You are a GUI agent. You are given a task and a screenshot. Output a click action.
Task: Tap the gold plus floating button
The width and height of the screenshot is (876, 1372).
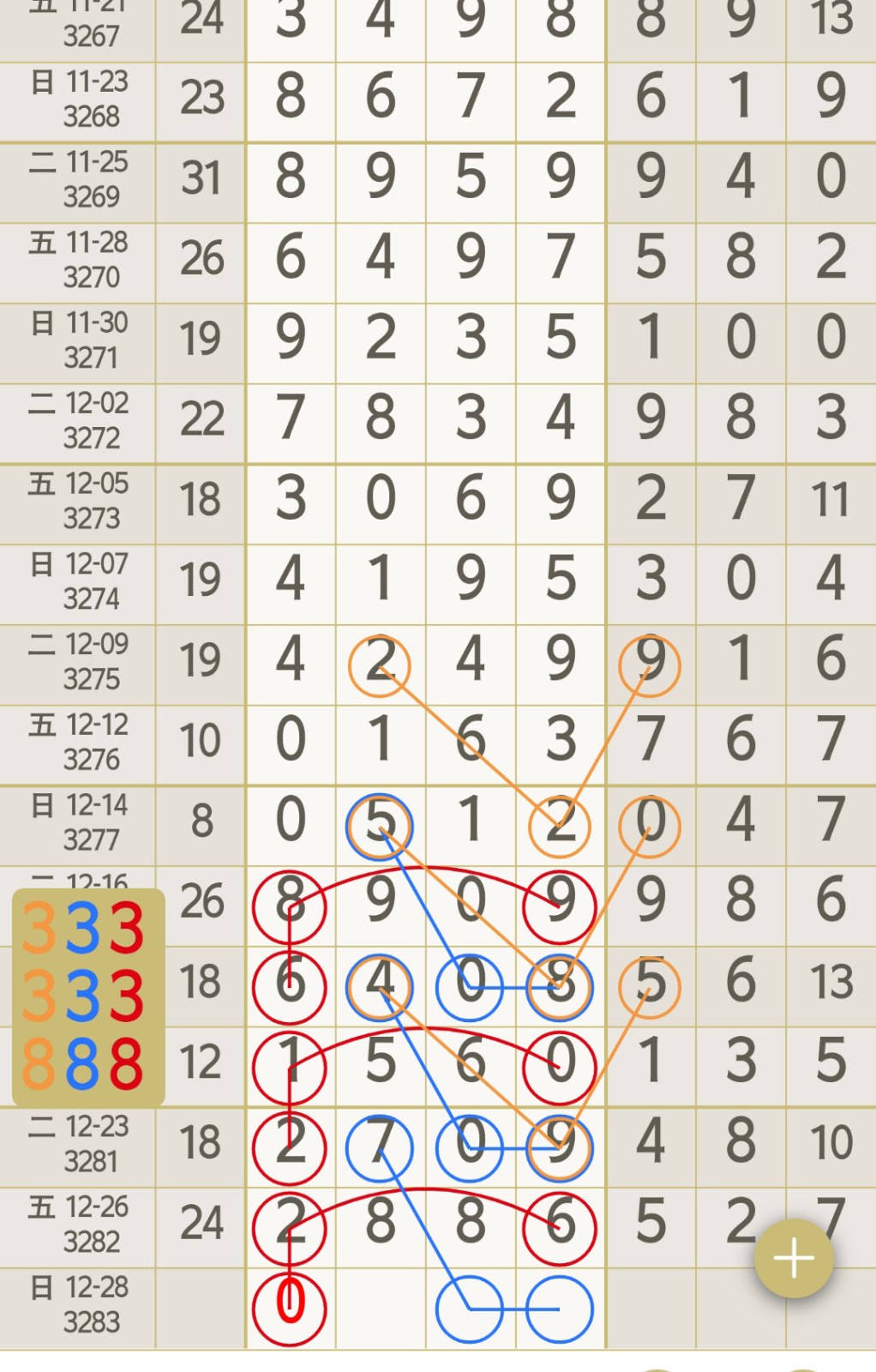[x=794, y=1258]
